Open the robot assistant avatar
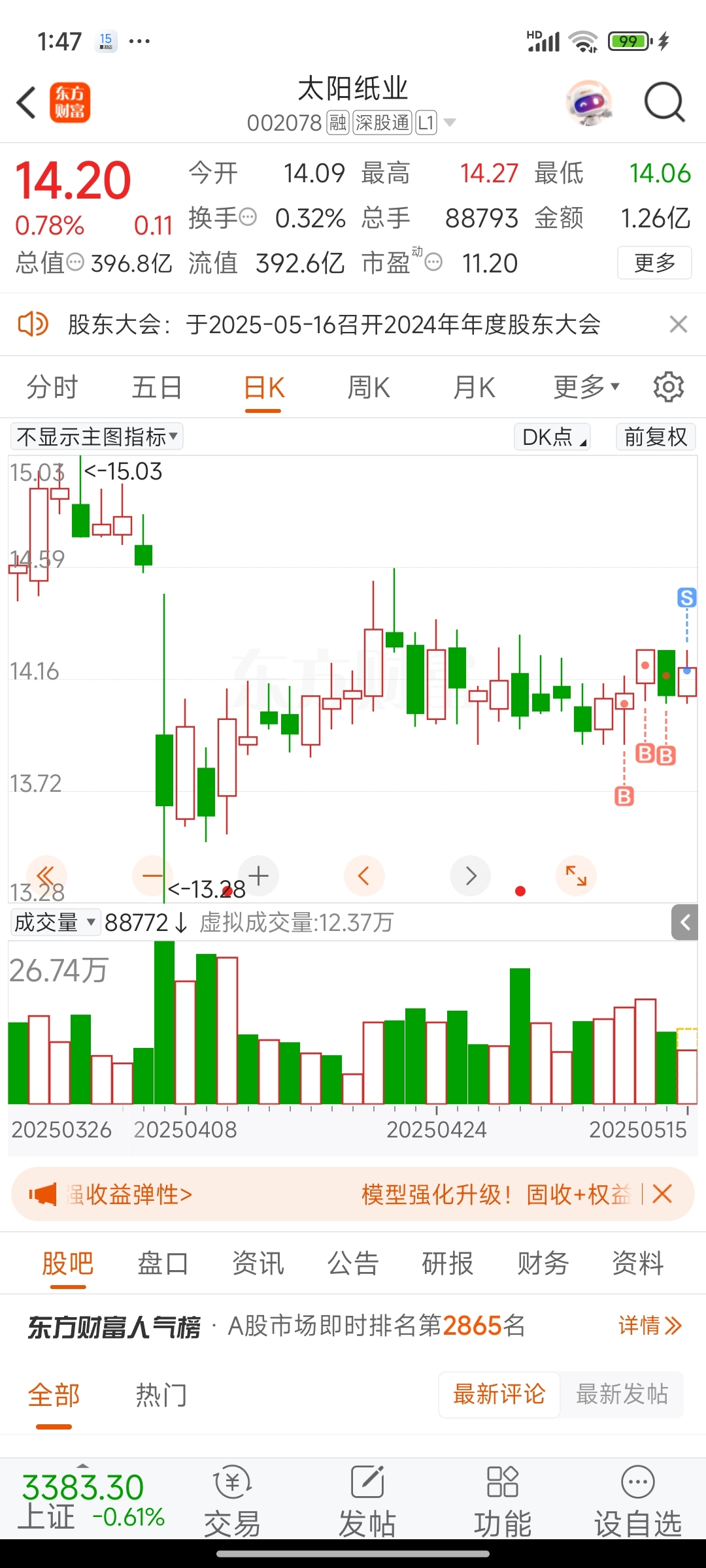706x1568 pixels. 589,103
